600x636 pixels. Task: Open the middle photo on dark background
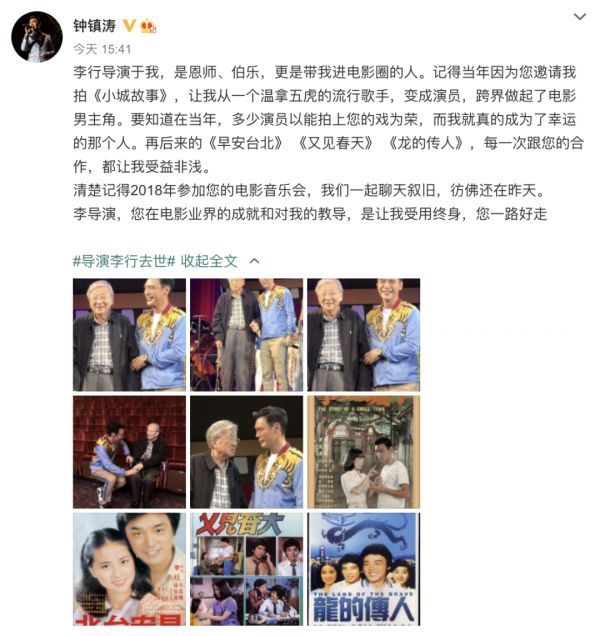(x=246, y=451)
